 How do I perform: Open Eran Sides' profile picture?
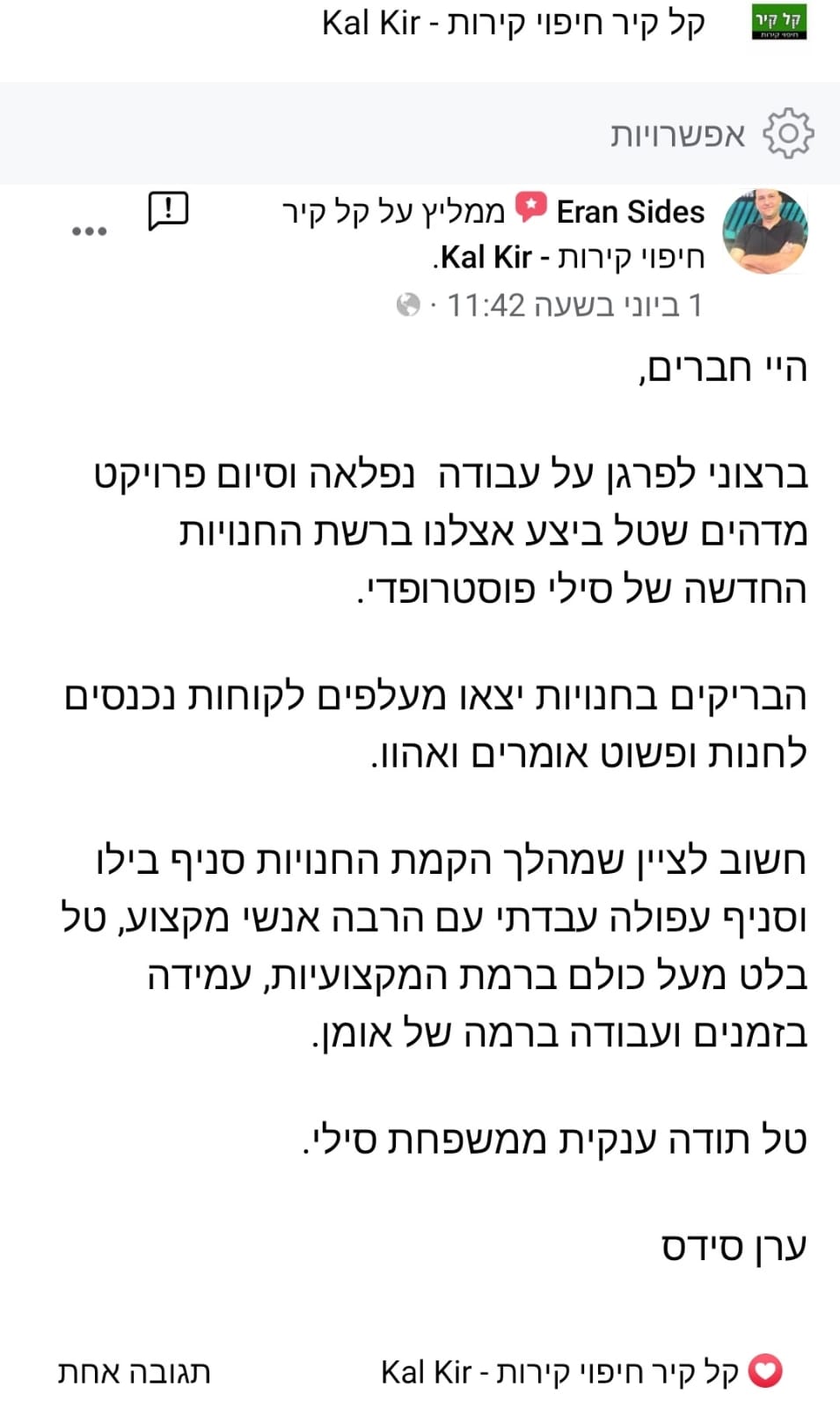764,231
